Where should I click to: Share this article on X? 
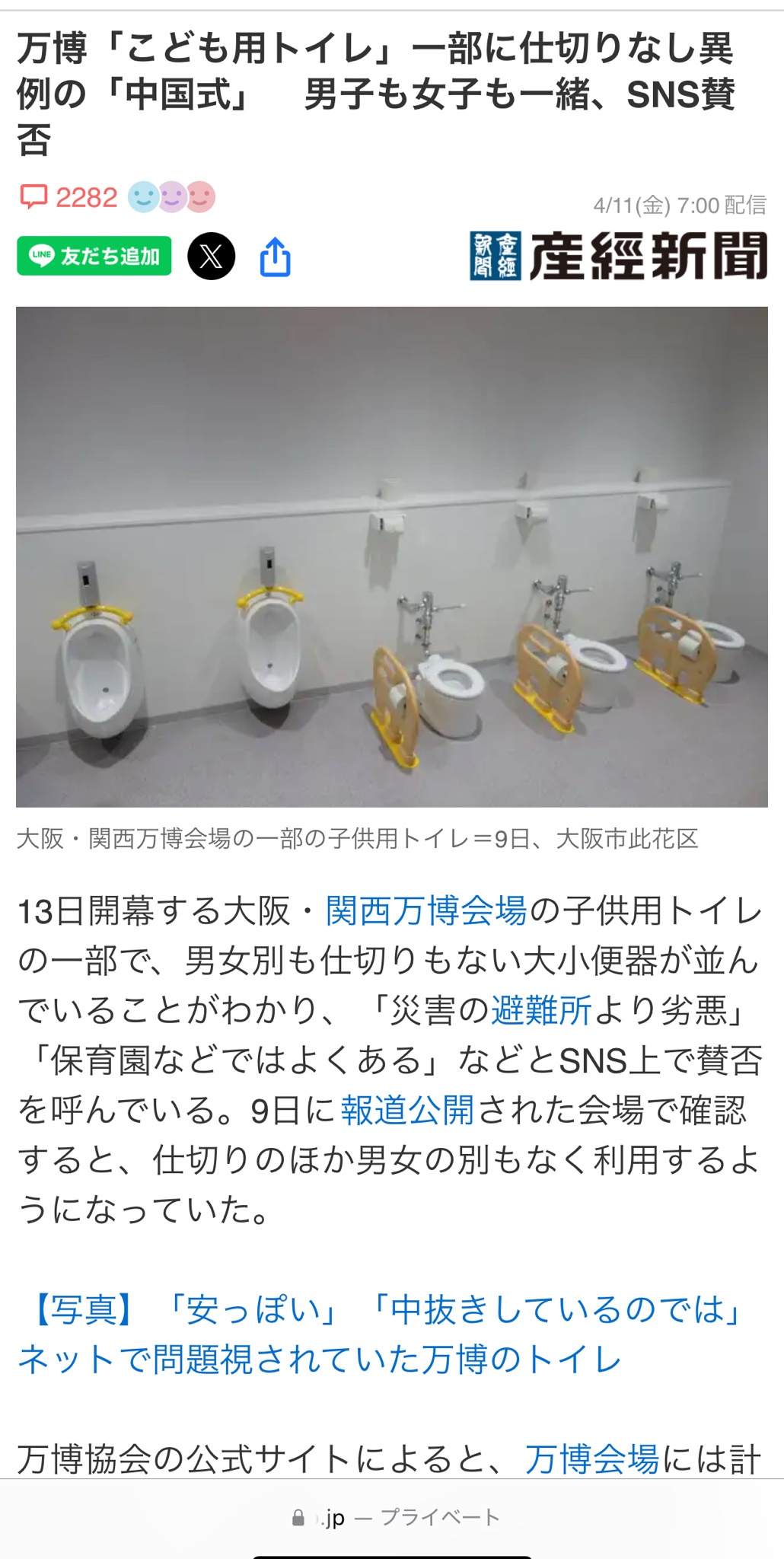click(x=211, y=257)
